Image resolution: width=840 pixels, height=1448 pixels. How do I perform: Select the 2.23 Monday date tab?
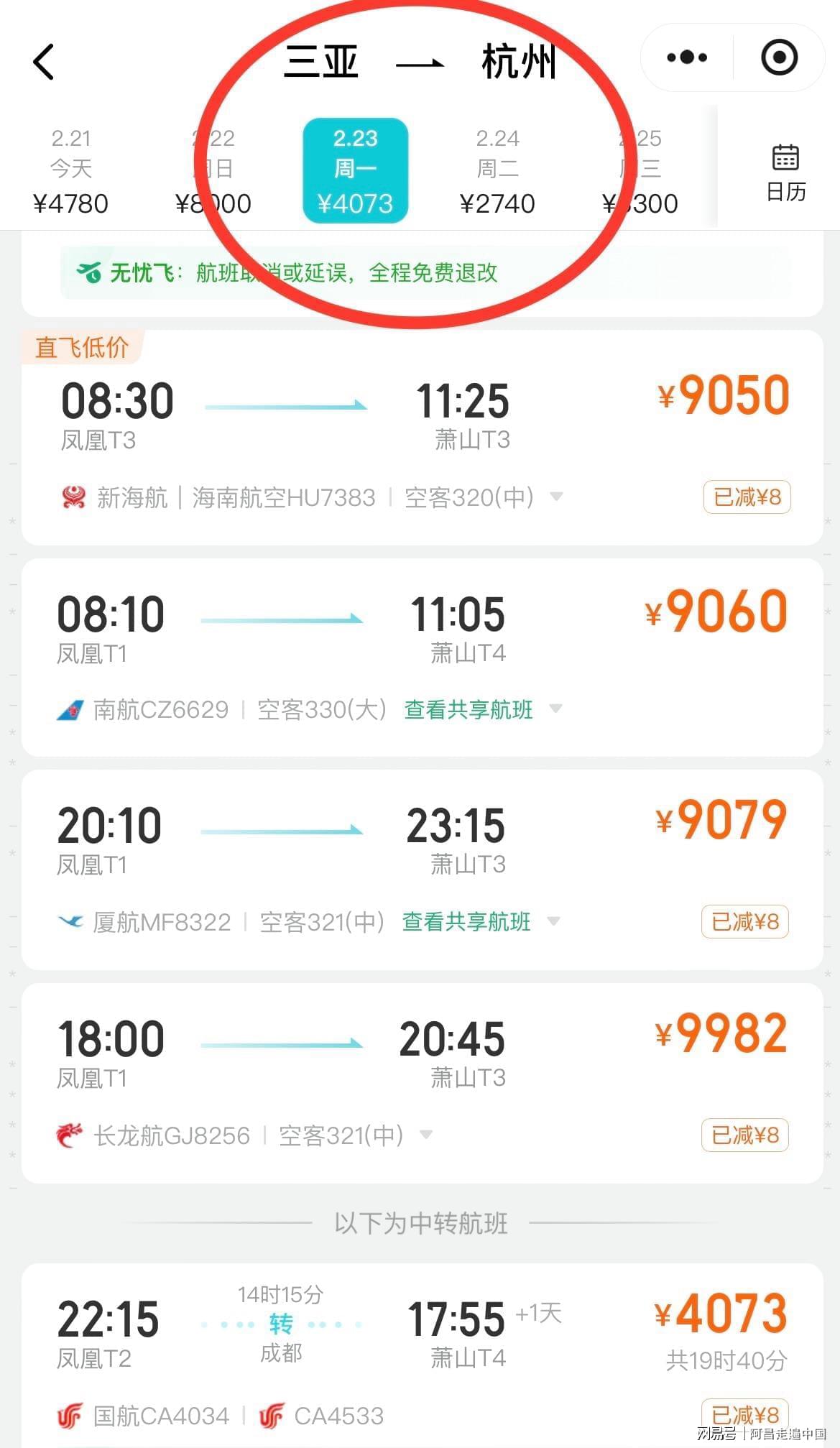click(355, 171)
